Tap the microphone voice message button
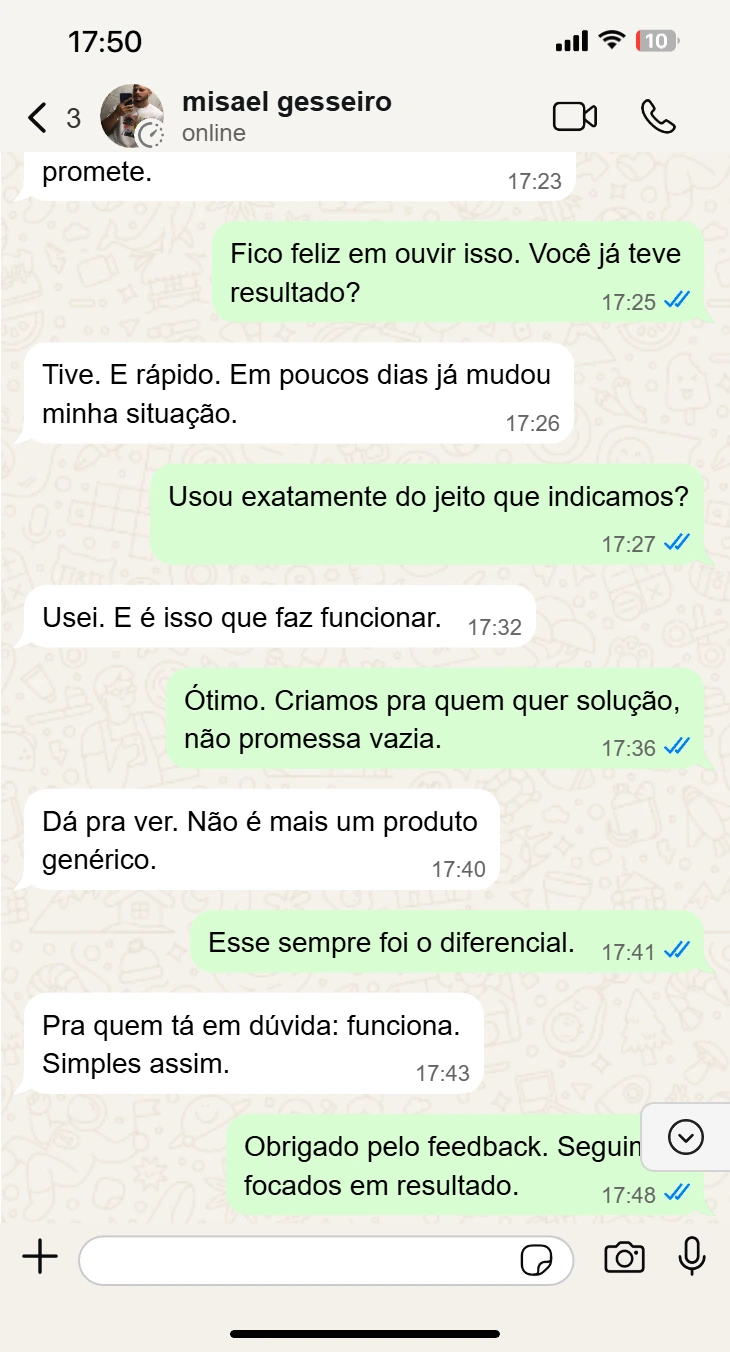Image resolution: width=730 pixels, height=1352 pixels. coord(692,1257)
